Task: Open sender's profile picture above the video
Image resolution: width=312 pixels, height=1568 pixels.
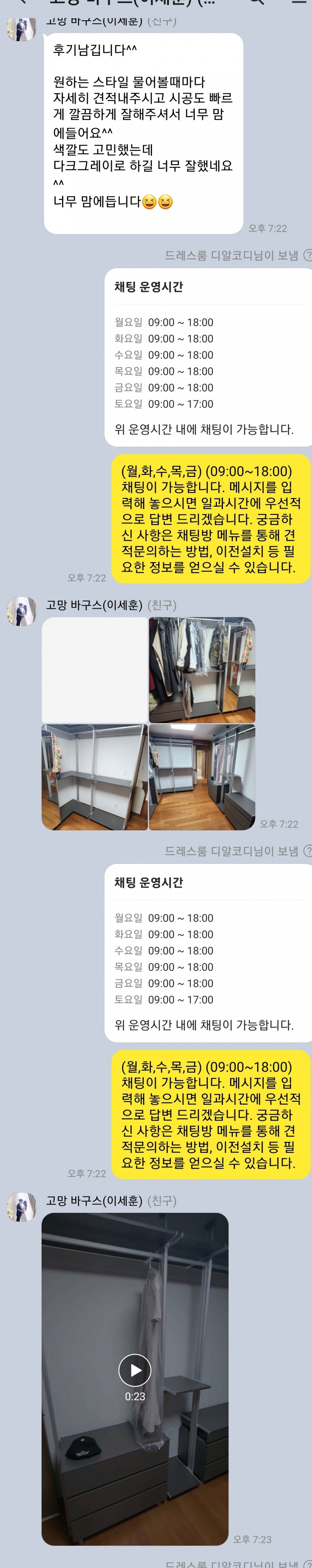Action: pyautogui.click(x=21, y=1206)
